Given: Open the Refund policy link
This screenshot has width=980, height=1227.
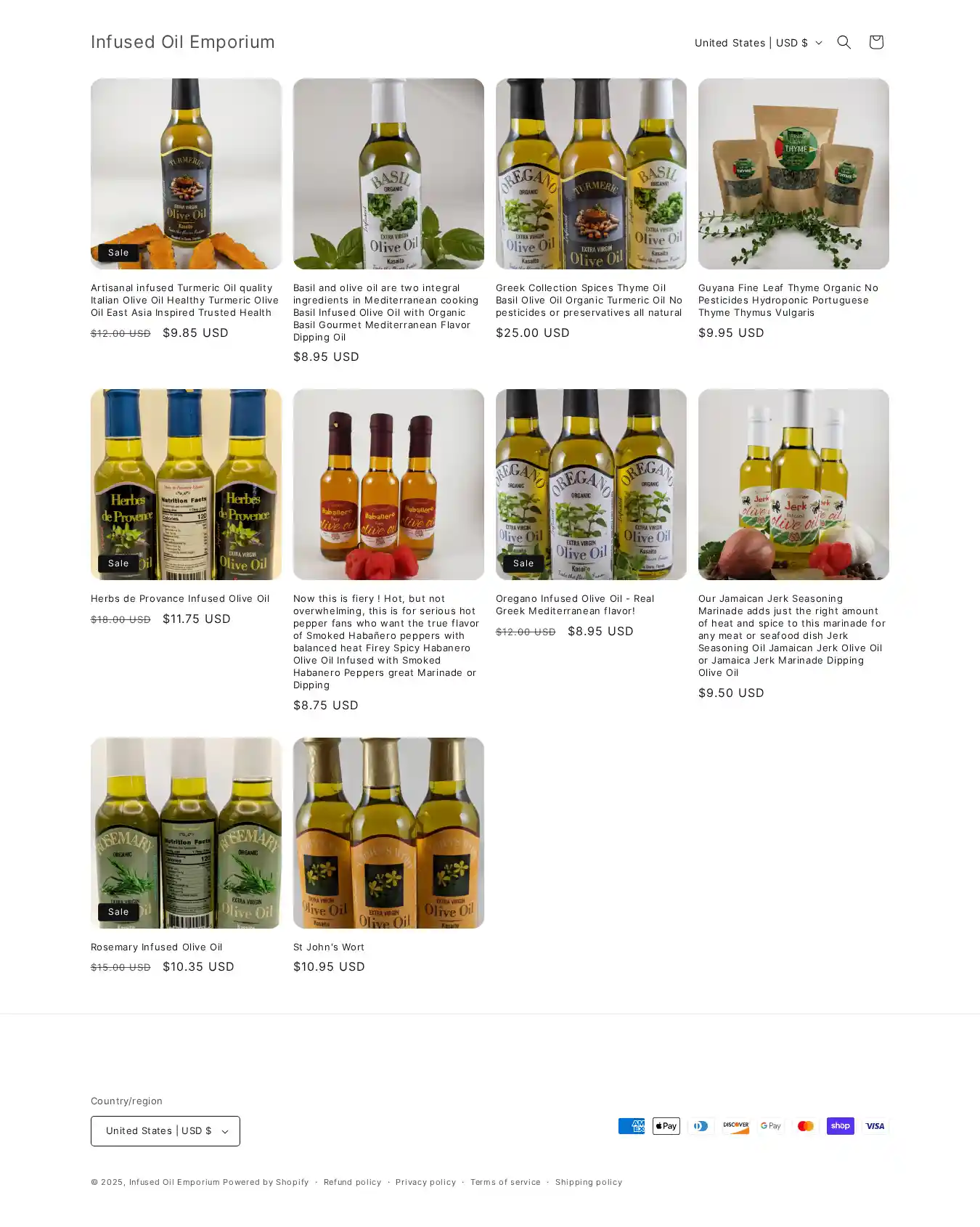Looking at the screenshot, I should point(352,1182).
